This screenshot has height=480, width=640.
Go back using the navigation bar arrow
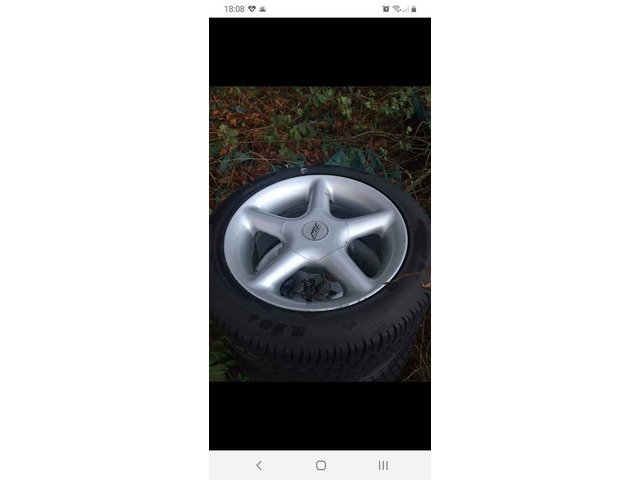[259, 465]
